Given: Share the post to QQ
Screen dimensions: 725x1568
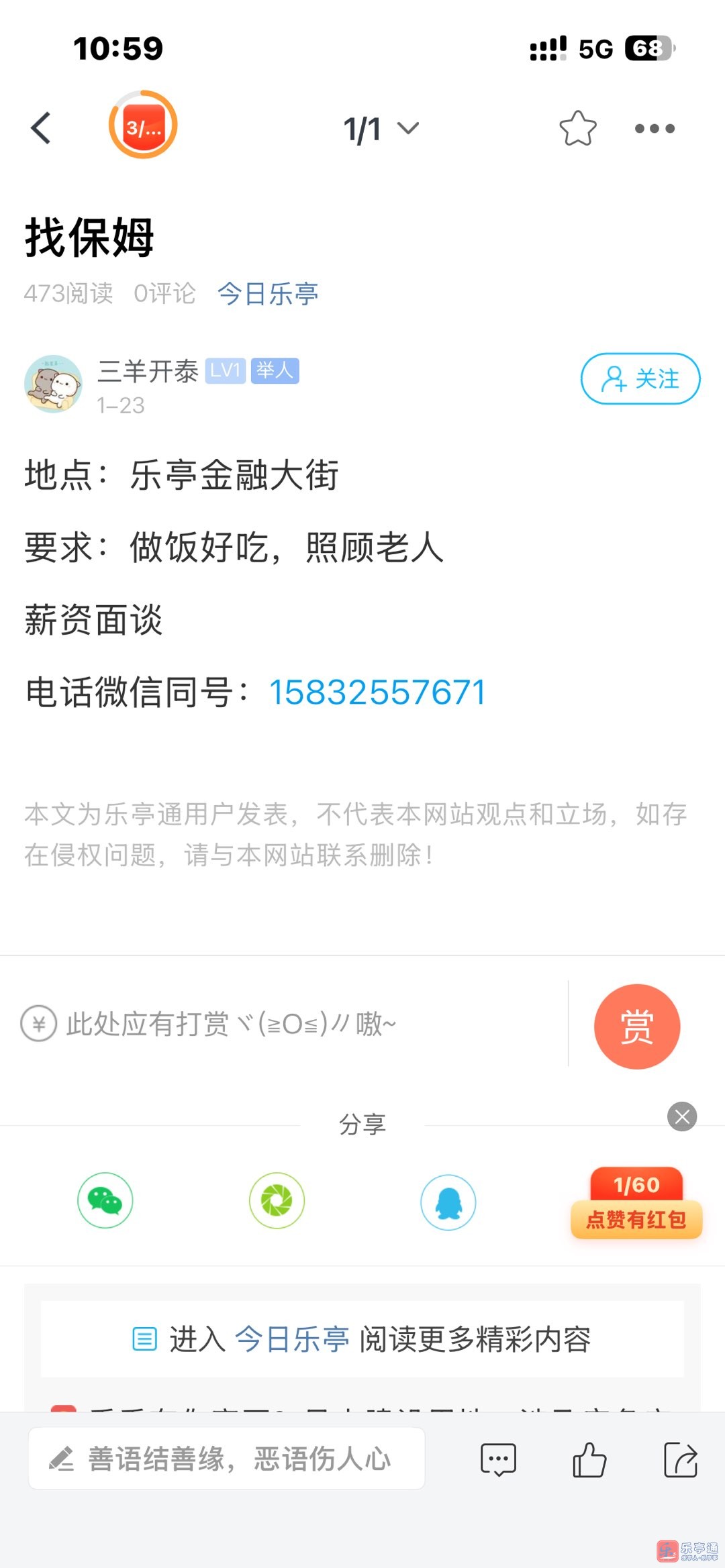Looking at the screenshot, I should [x=448, y=1202].
